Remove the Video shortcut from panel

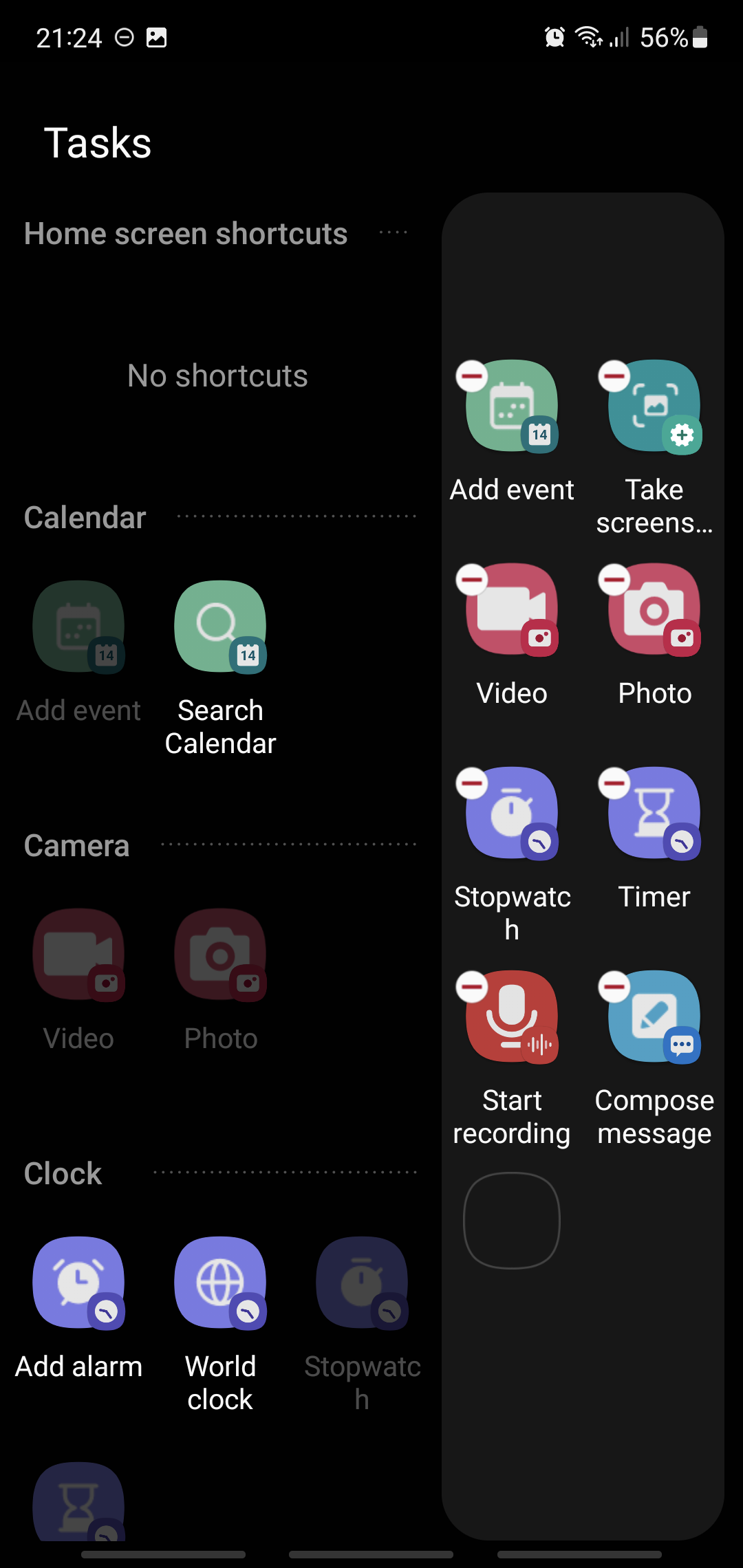[472, 580]
